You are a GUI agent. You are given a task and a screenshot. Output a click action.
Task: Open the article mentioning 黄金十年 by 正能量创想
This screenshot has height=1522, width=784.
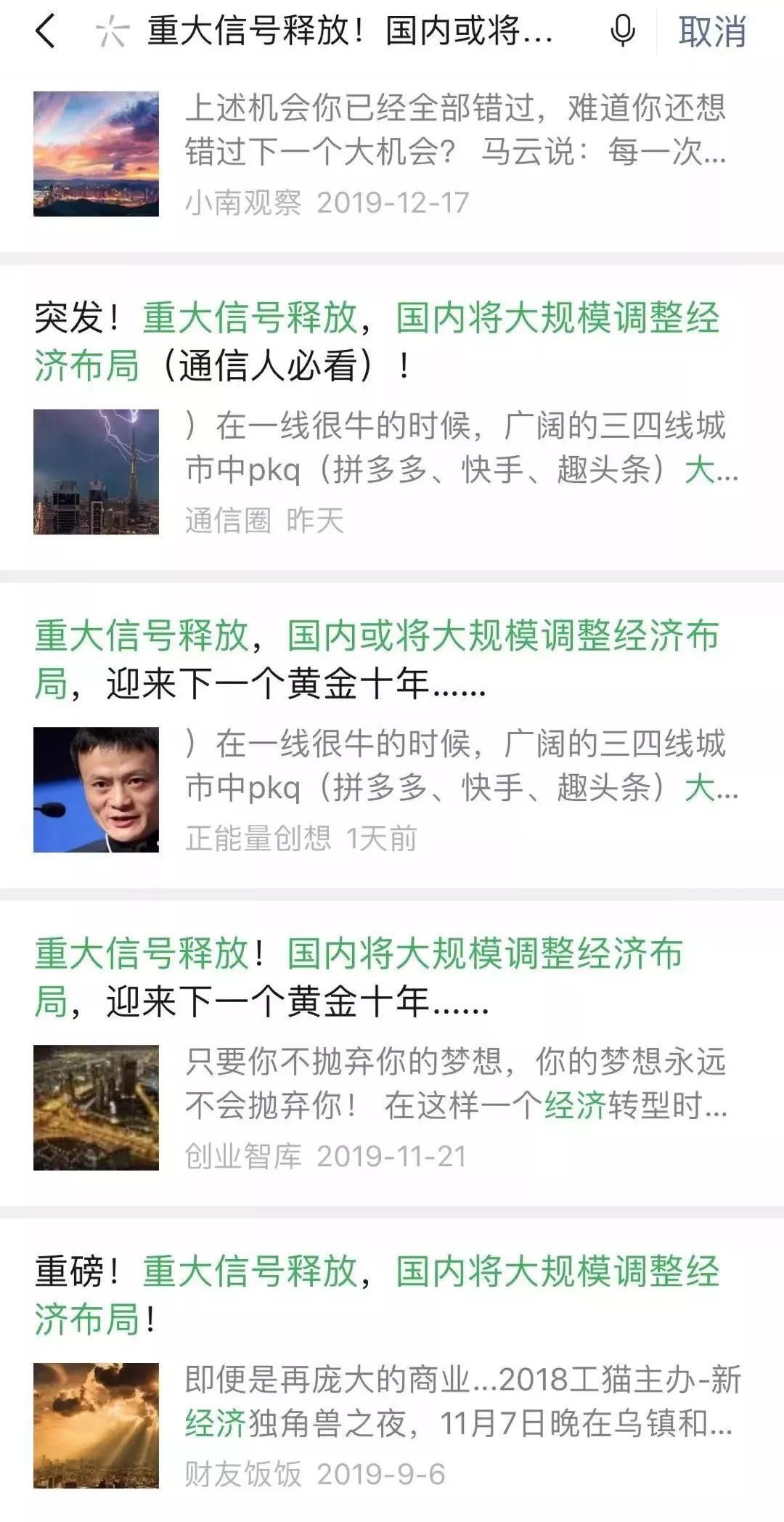click(377, 661)
